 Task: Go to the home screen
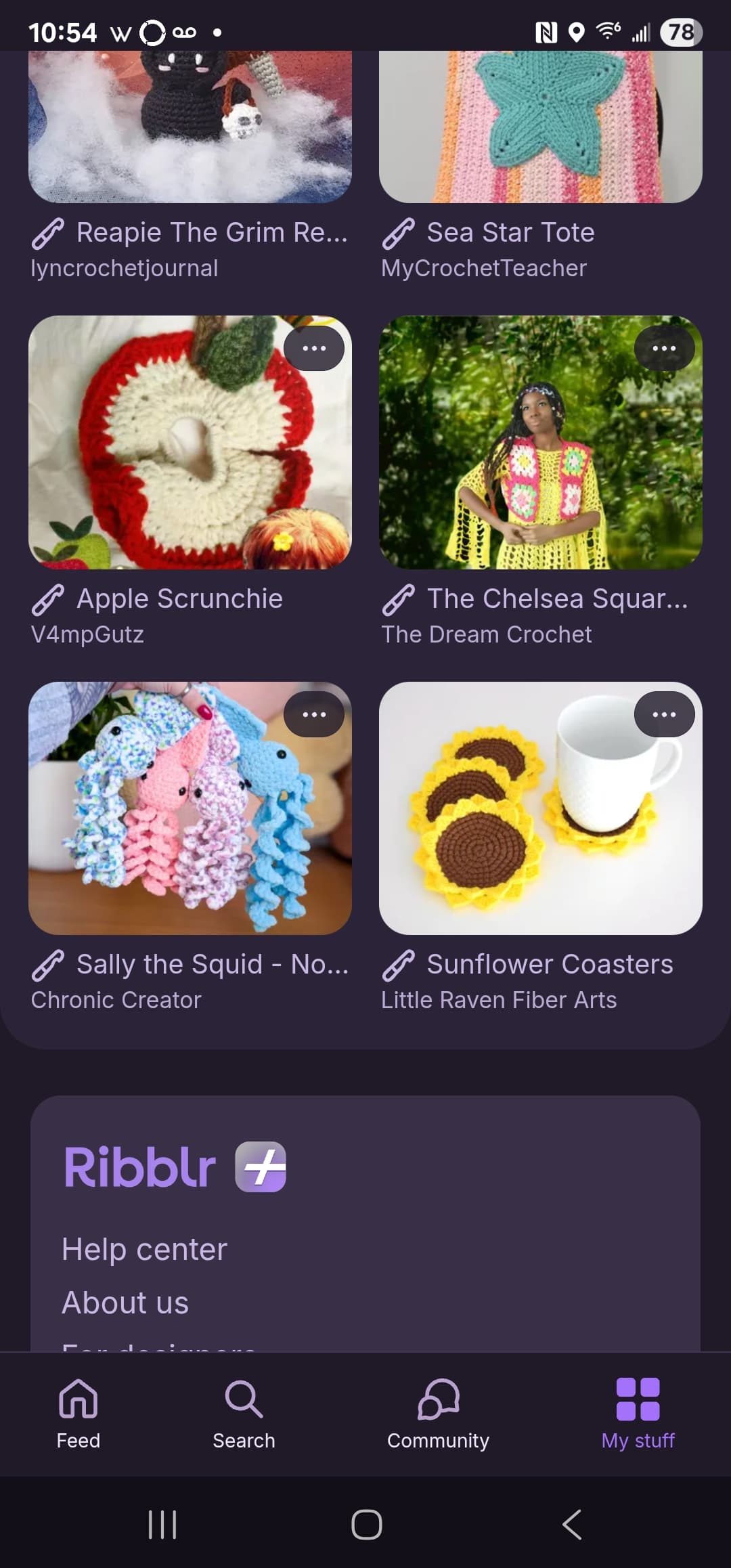coord(366,1525)
